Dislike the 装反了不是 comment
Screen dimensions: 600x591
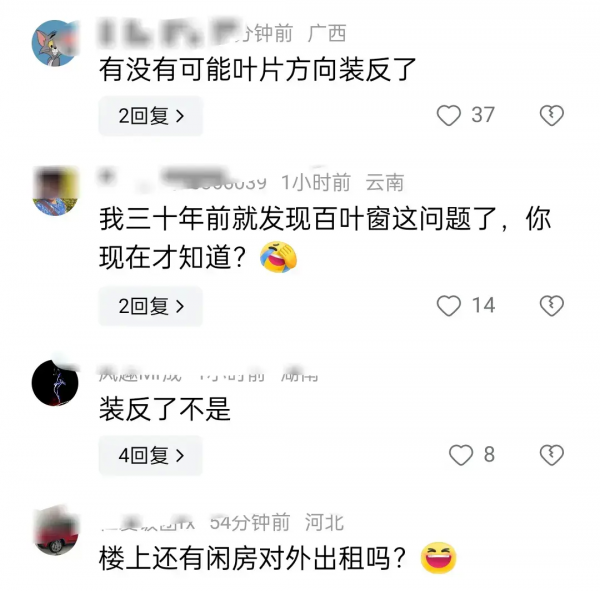[x=551, y=455]
